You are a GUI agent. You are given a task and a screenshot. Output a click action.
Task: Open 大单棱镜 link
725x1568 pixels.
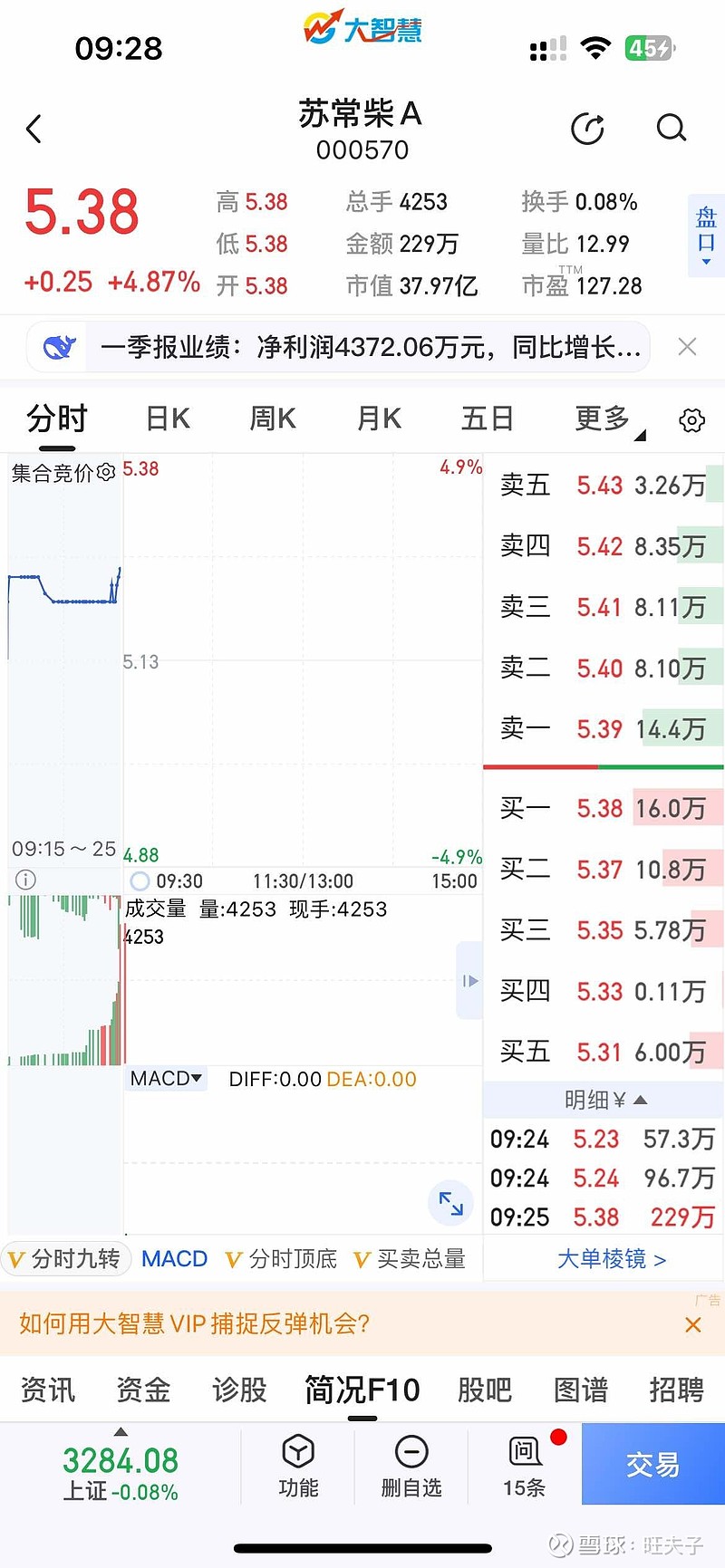pos(612,1259)
